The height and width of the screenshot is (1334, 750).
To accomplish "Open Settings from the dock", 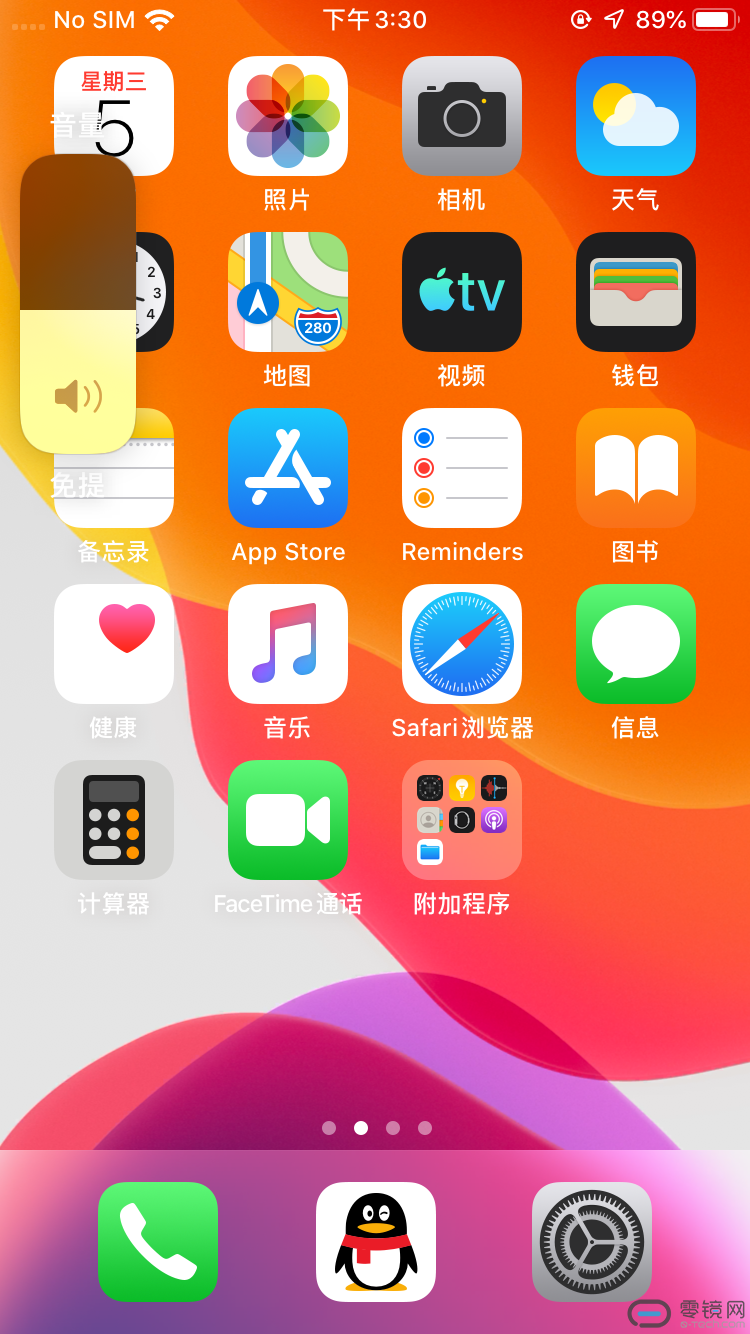I will pyautogui.click(x=592, y=1242).
